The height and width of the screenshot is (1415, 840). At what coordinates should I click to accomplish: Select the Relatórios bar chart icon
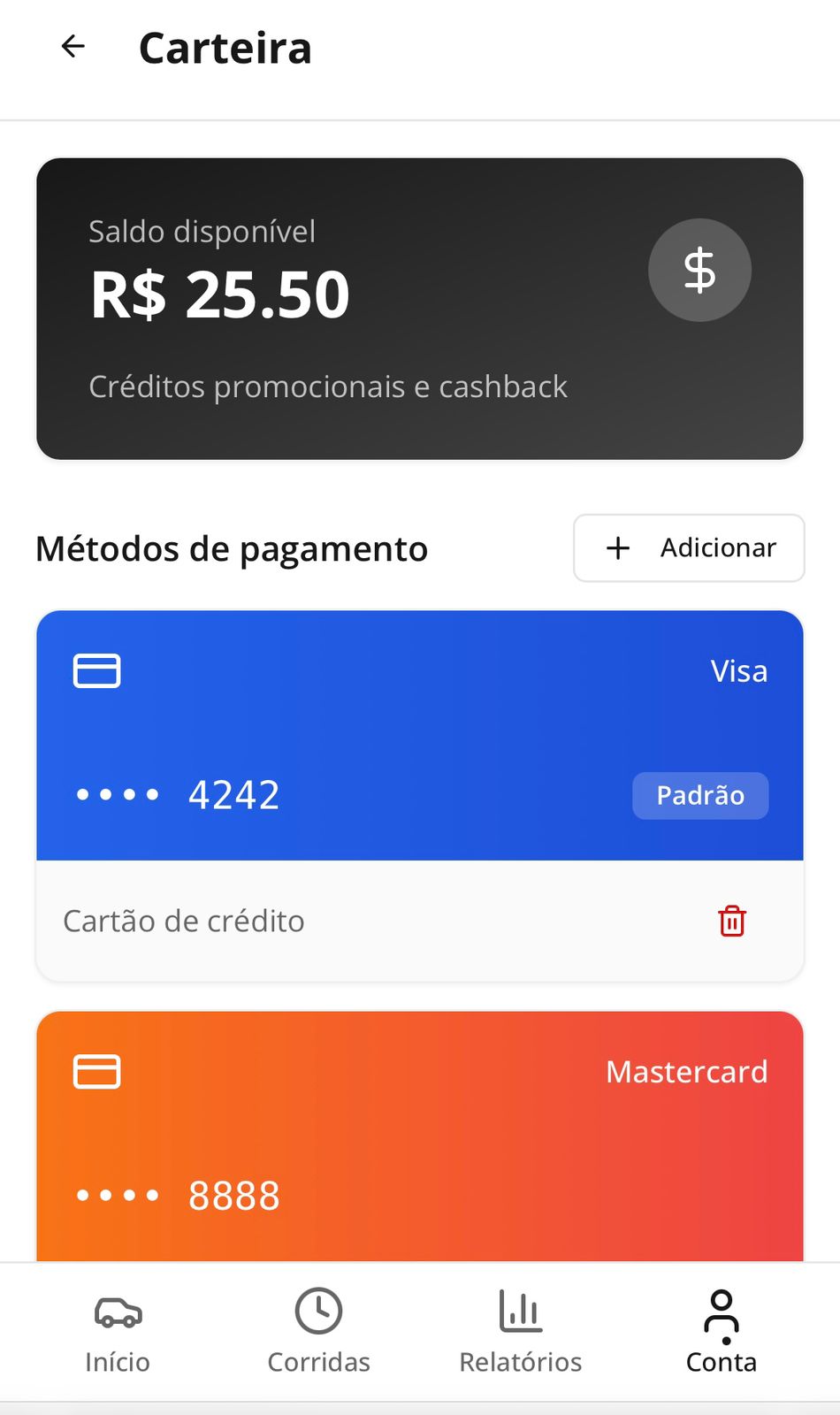pyautogui.click(x=520, y=1312)
